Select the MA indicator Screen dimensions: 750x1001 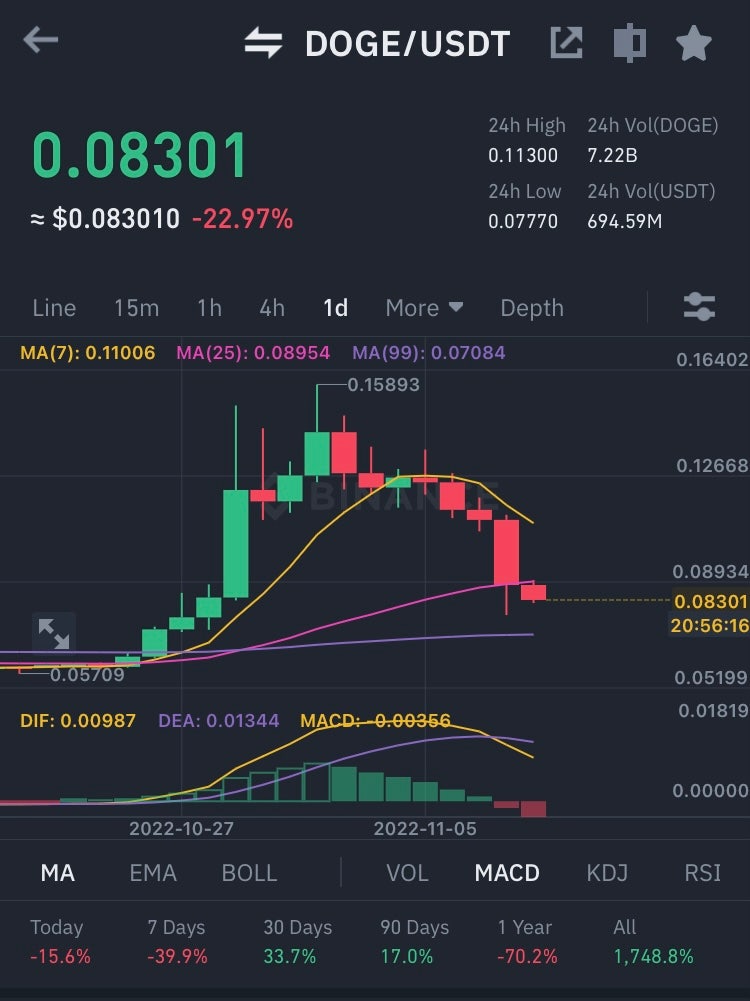coord(57,873)
